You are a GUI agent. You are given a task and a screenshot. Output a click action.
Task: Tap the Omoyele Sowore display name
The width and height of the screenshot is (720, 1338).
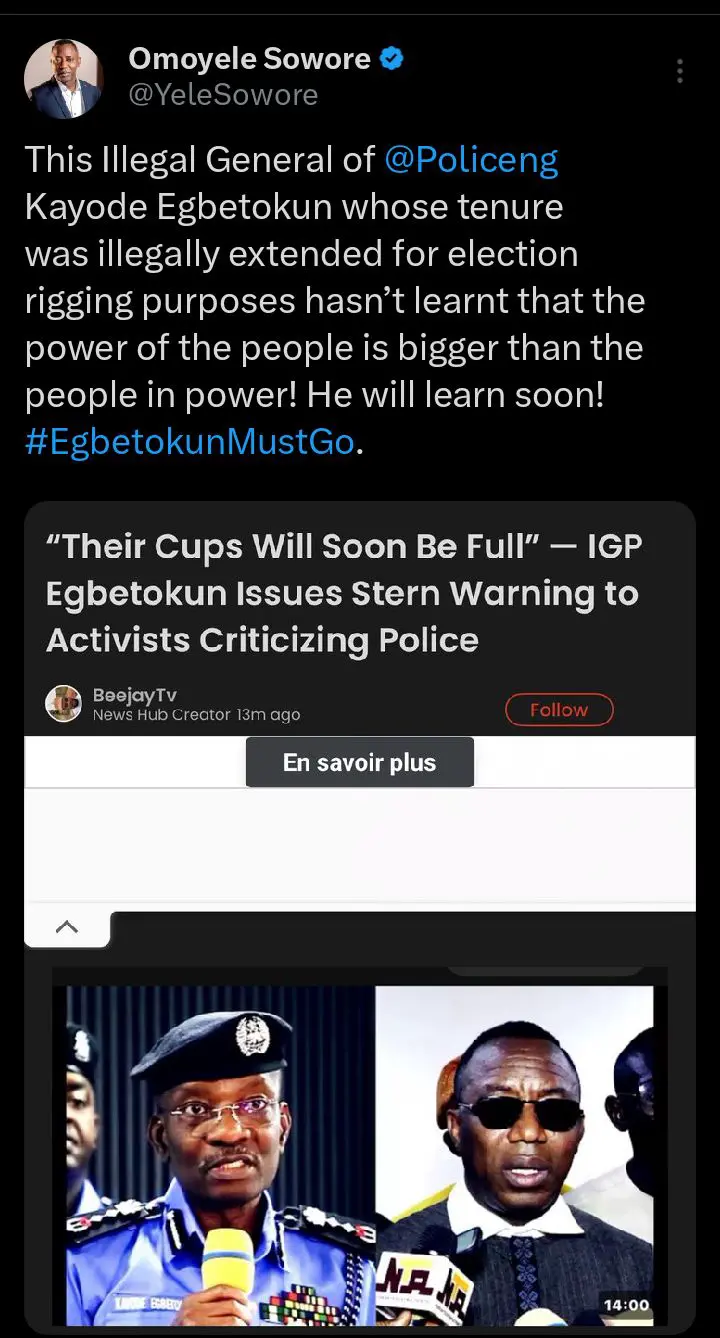250,59
